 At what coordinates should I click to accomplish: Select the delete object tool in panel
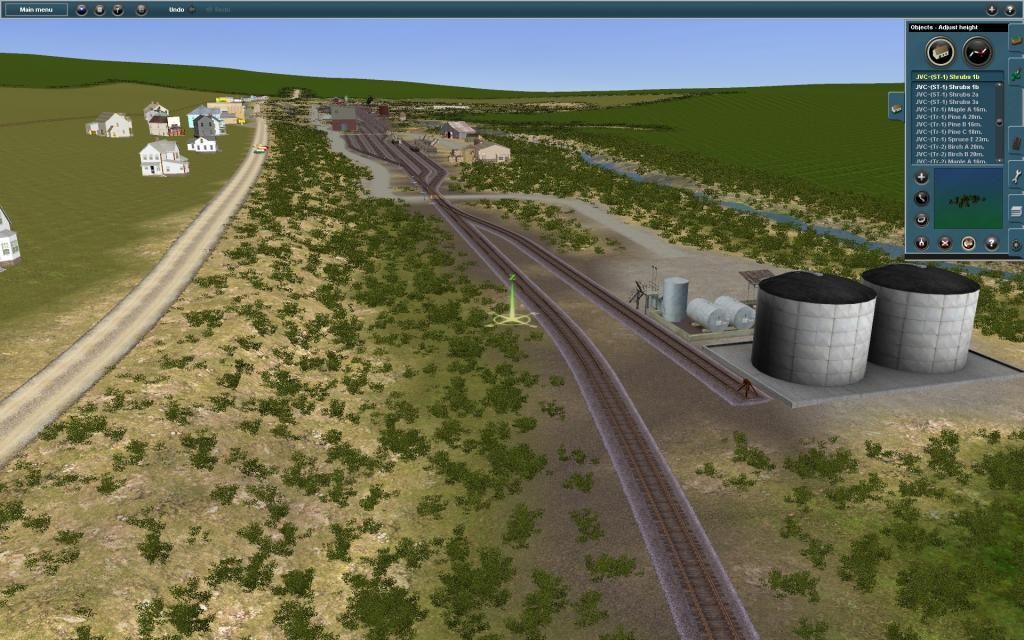[945, 243]
